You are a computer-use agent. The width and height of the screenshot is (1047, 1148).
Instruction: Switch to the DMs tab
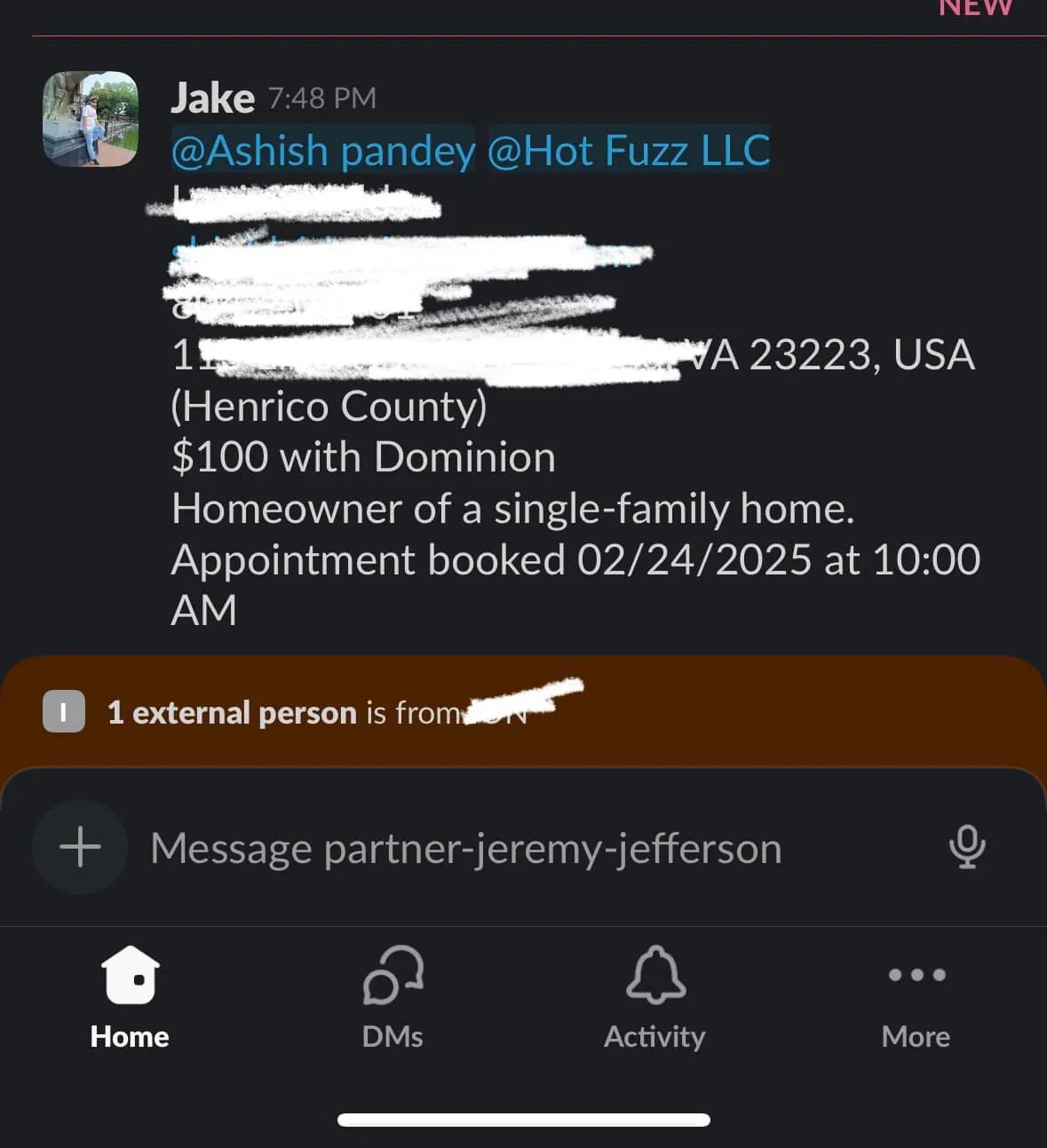pyautogui.click(x=393, y=999)
